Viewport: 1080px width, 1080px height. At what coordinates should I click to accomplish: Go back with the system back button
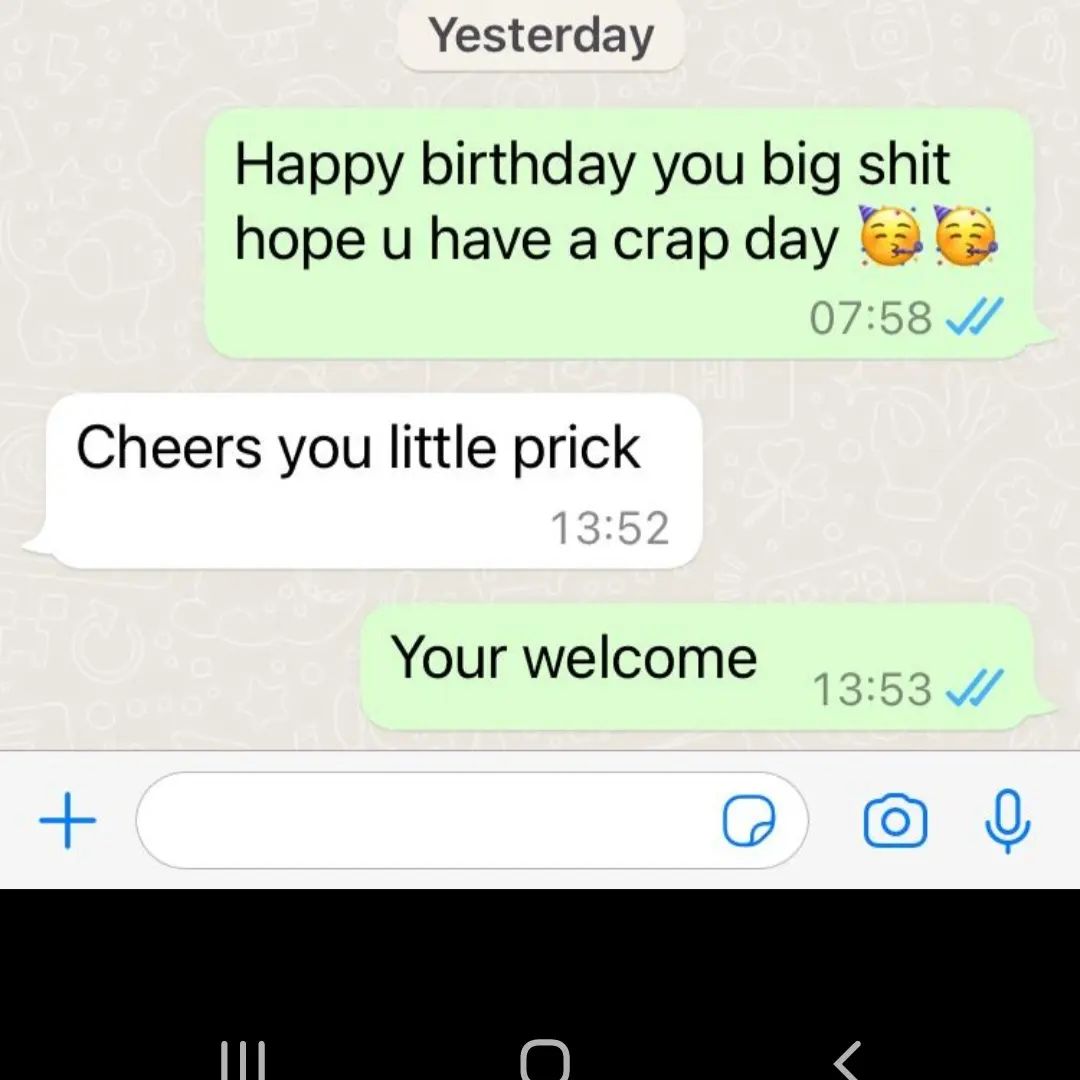click(847, 1060)
